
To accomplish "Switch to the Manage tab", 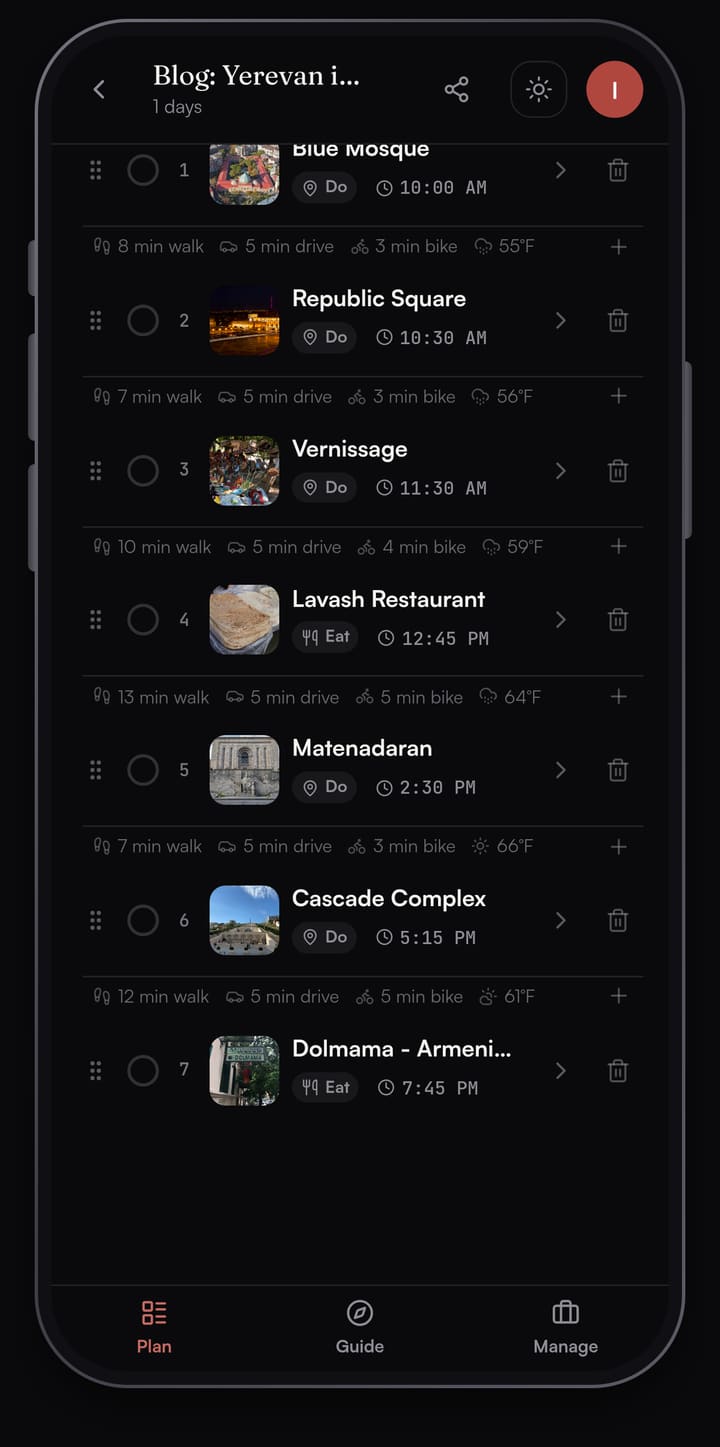I will point(565,1328).
